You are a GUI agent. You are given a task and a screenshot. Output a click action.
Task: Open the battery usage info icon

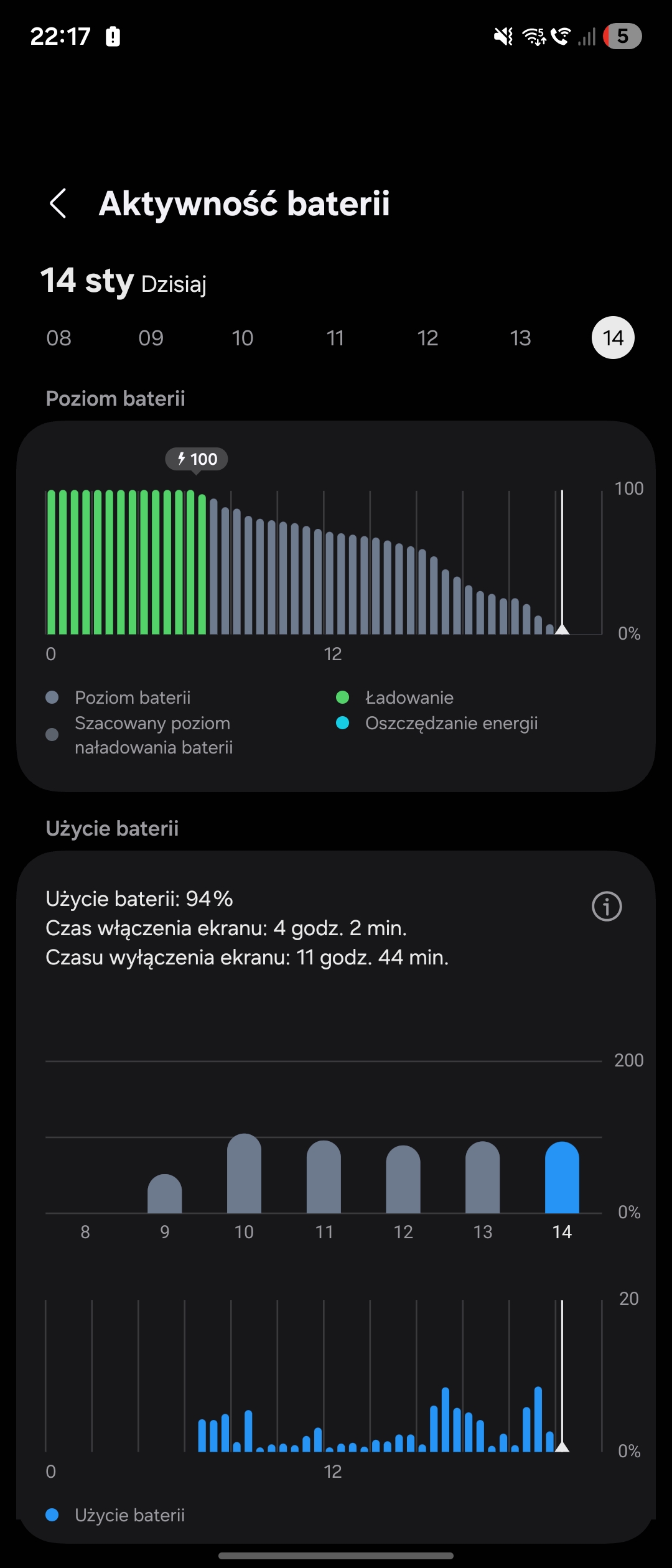607,906
